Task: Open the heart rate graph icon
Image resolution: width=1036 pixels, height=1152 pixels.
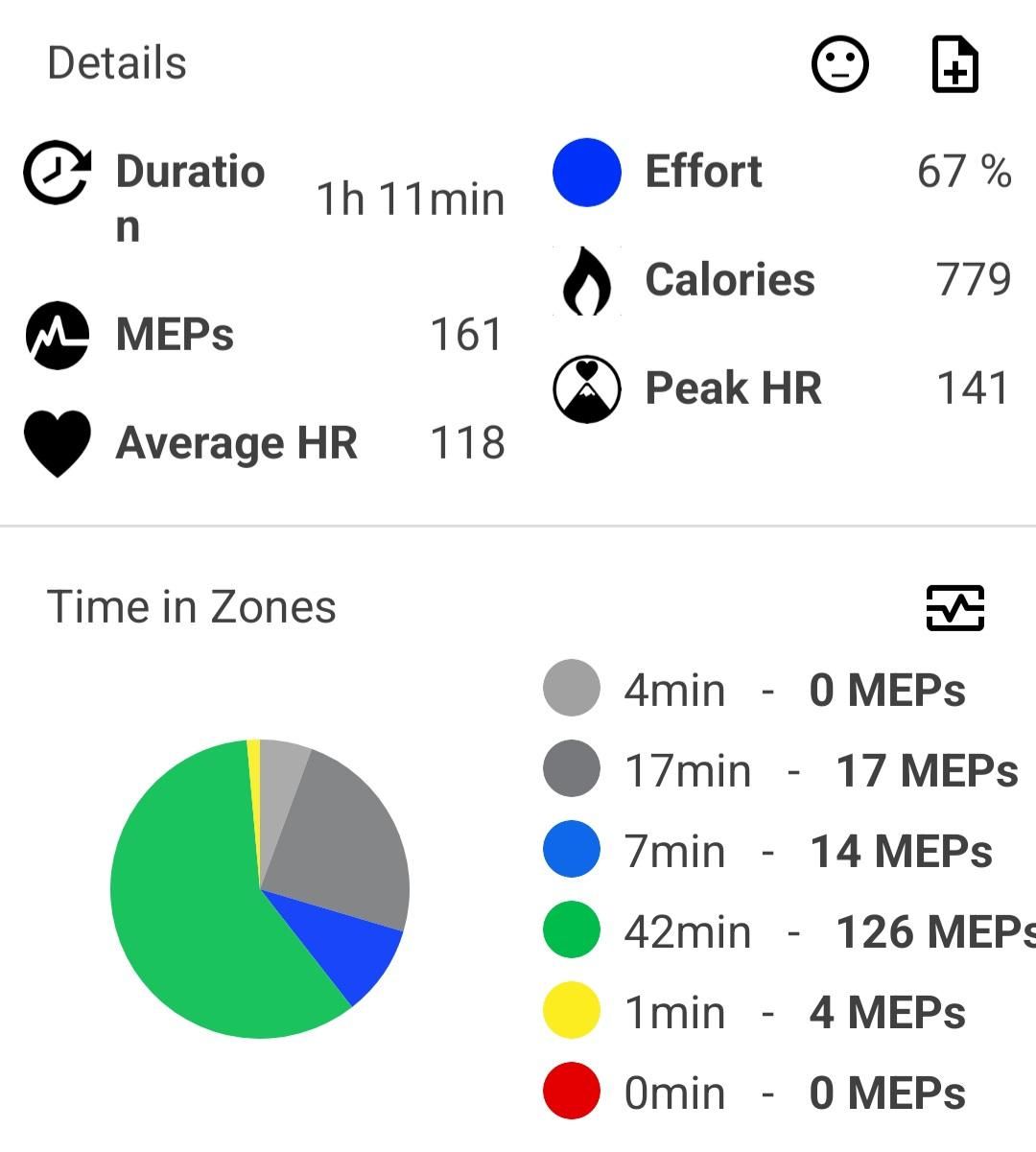Action: pyautogui.click(x=956, y=606)
